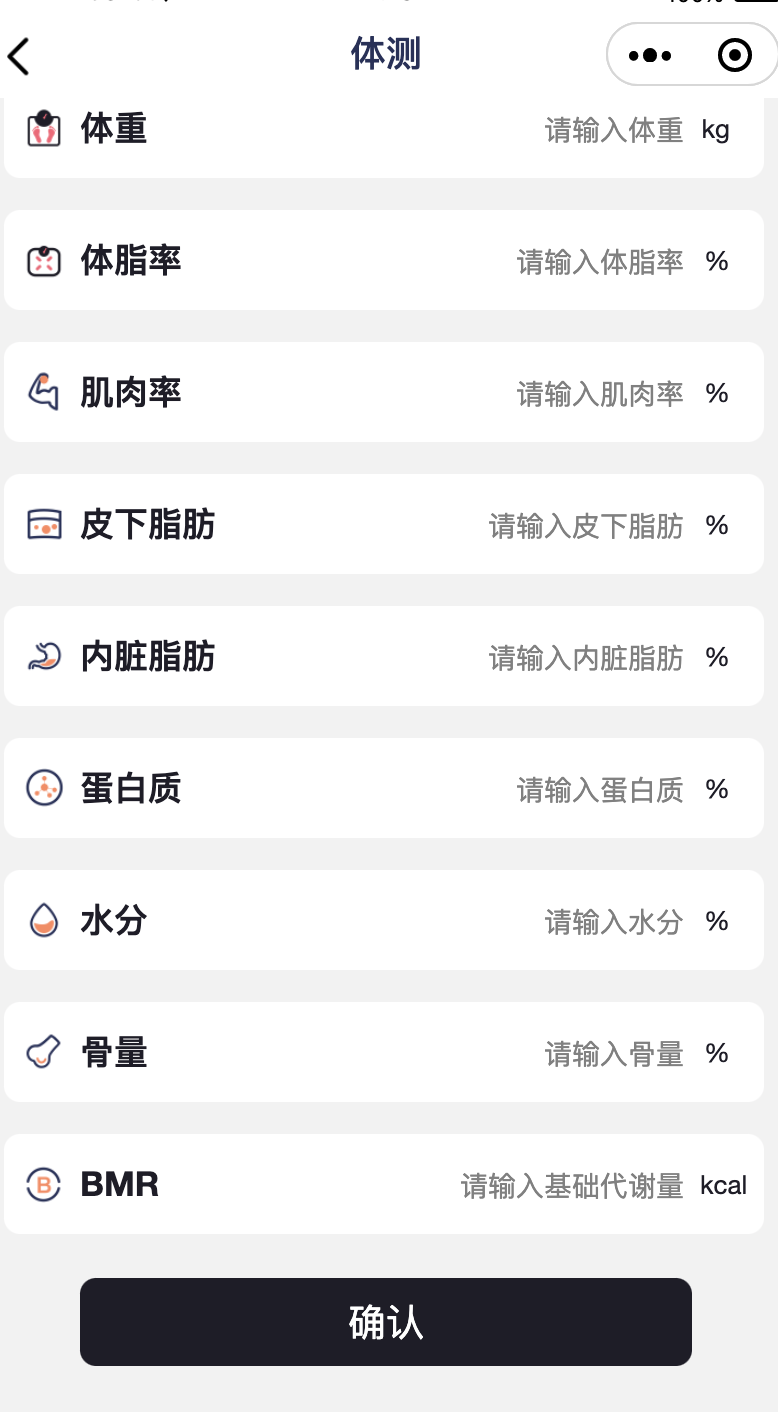The width and height of the screenshot is (778, 1412).
Task: Focus the BMR 基础代谢量 input field
Action: 572,1186
